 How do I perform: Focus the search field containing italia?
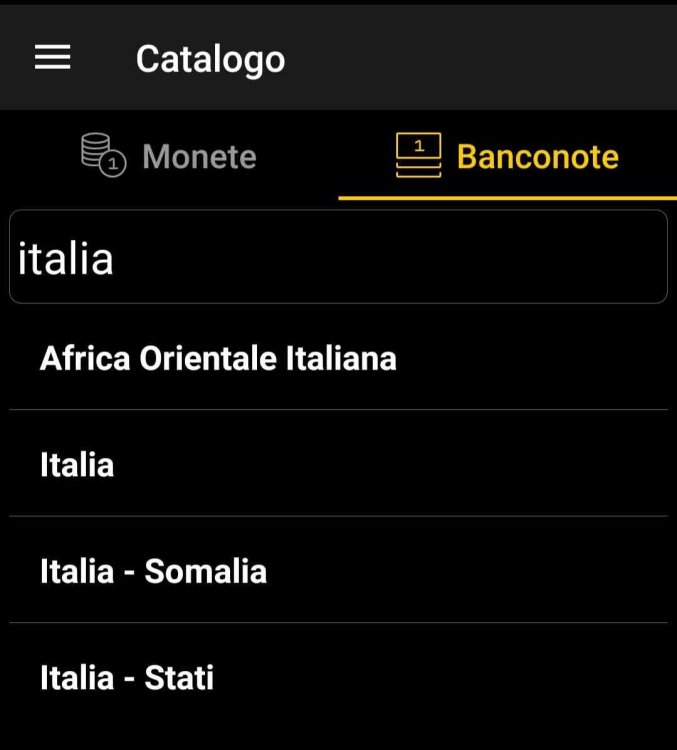tap(338, 257)
